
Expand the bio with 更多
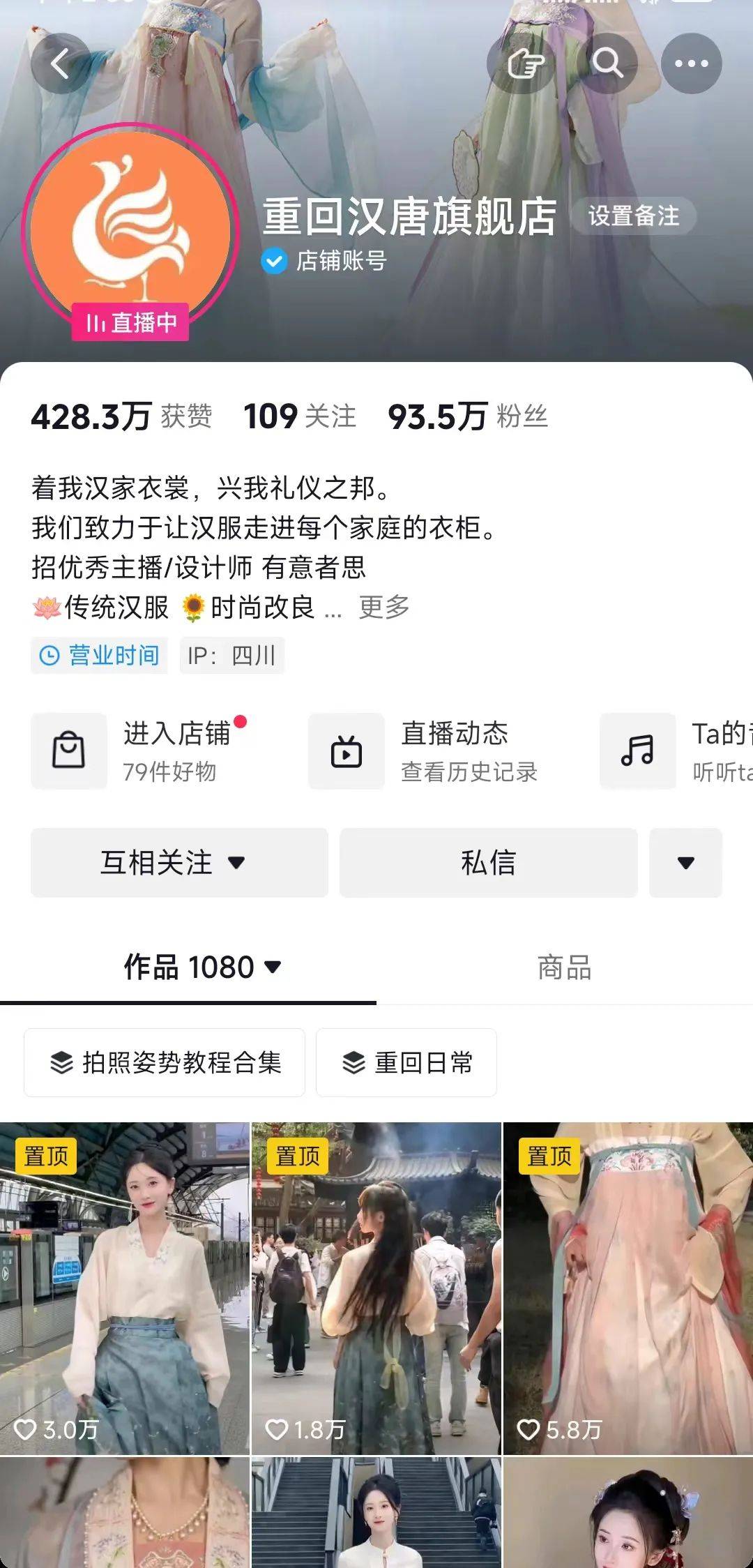[x=384, y=607]
